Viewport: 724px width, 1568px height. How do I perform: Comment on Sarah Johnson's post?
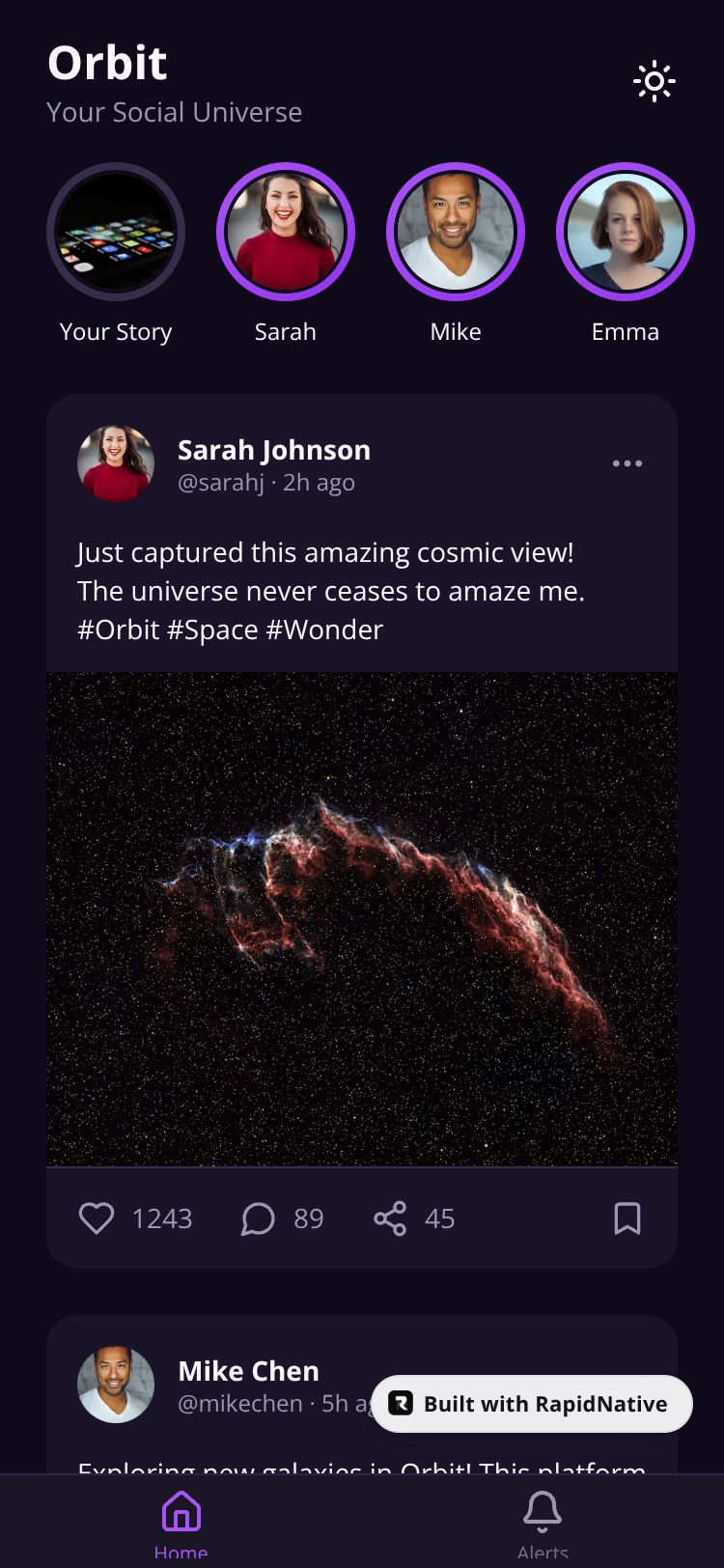pos(258,1218)
